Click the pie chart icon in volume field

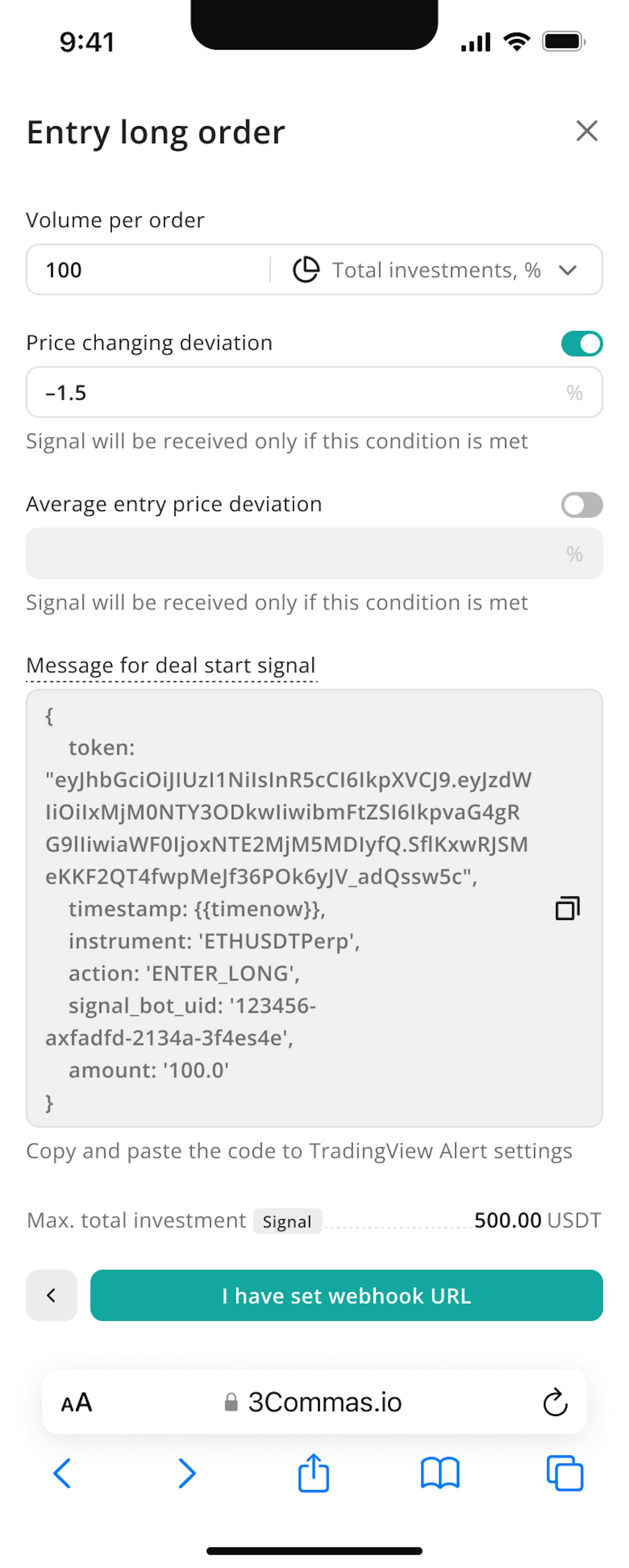306,270
